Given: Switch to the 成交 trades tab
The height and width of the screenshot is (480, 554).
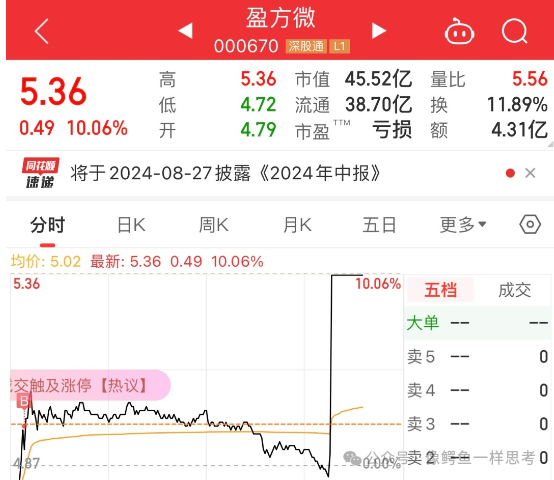Looking at the screenshot, I should coord(514,290).
